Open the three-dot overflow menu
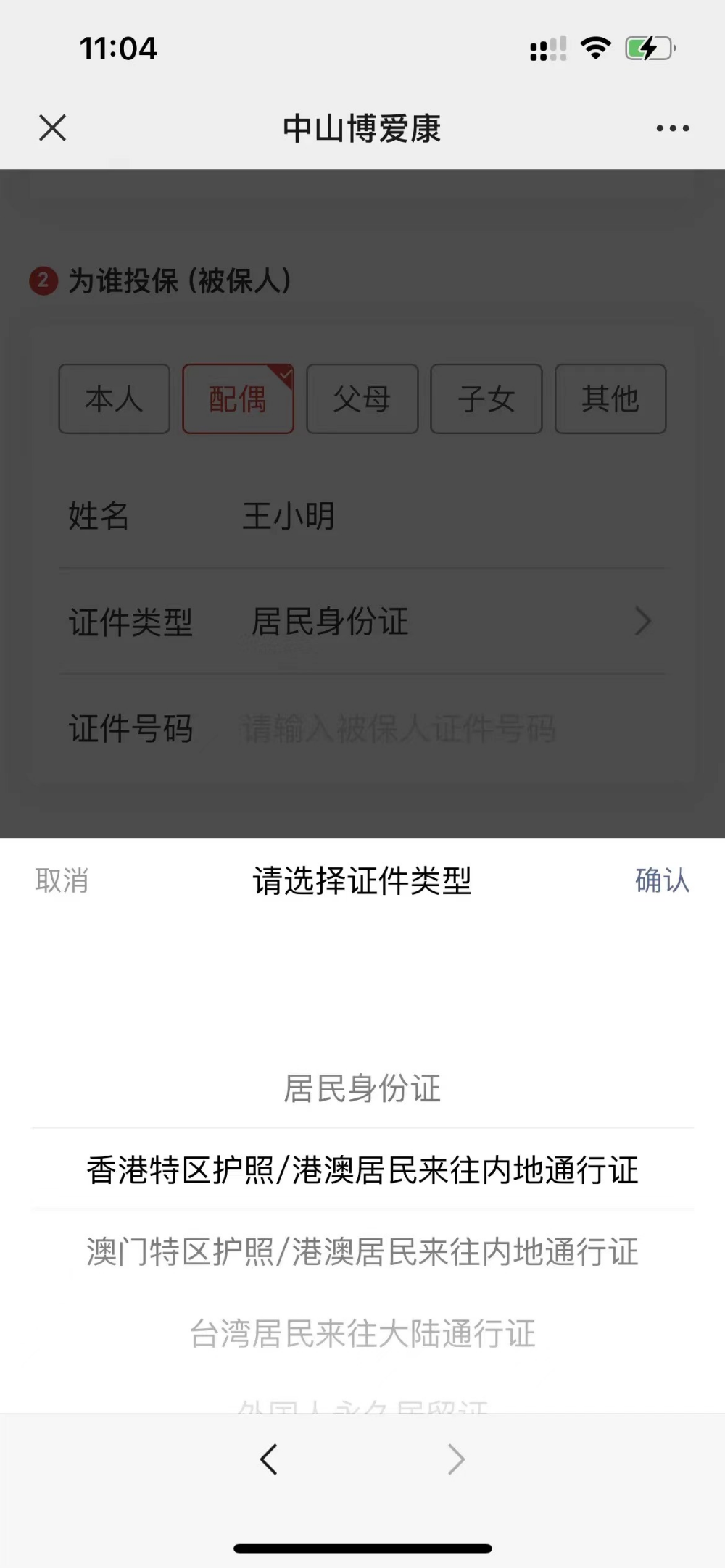This screenshot has height=1568, width=725. click(672, 128)
